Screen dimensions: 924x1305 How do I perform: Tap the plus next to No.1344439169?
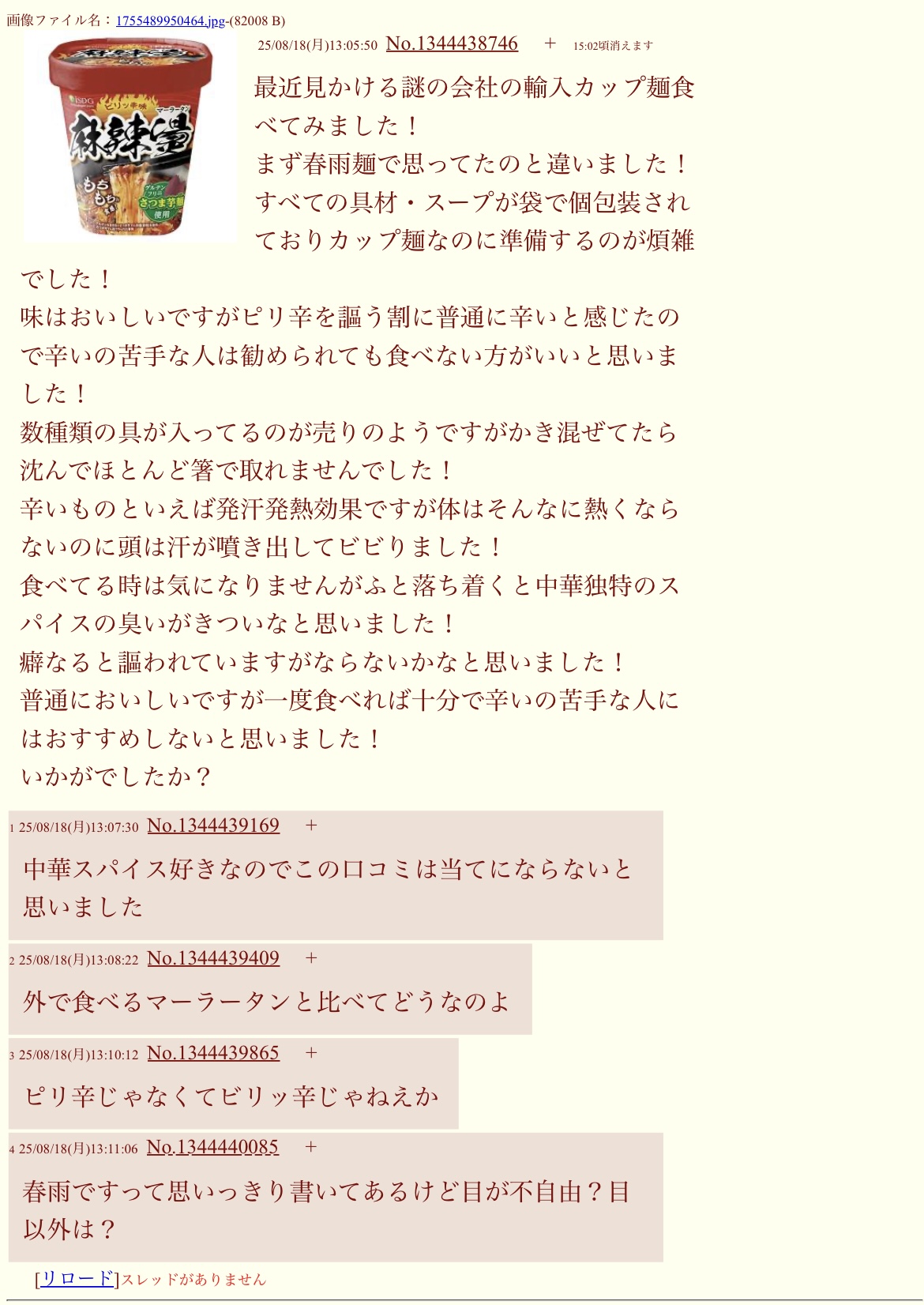311,826
